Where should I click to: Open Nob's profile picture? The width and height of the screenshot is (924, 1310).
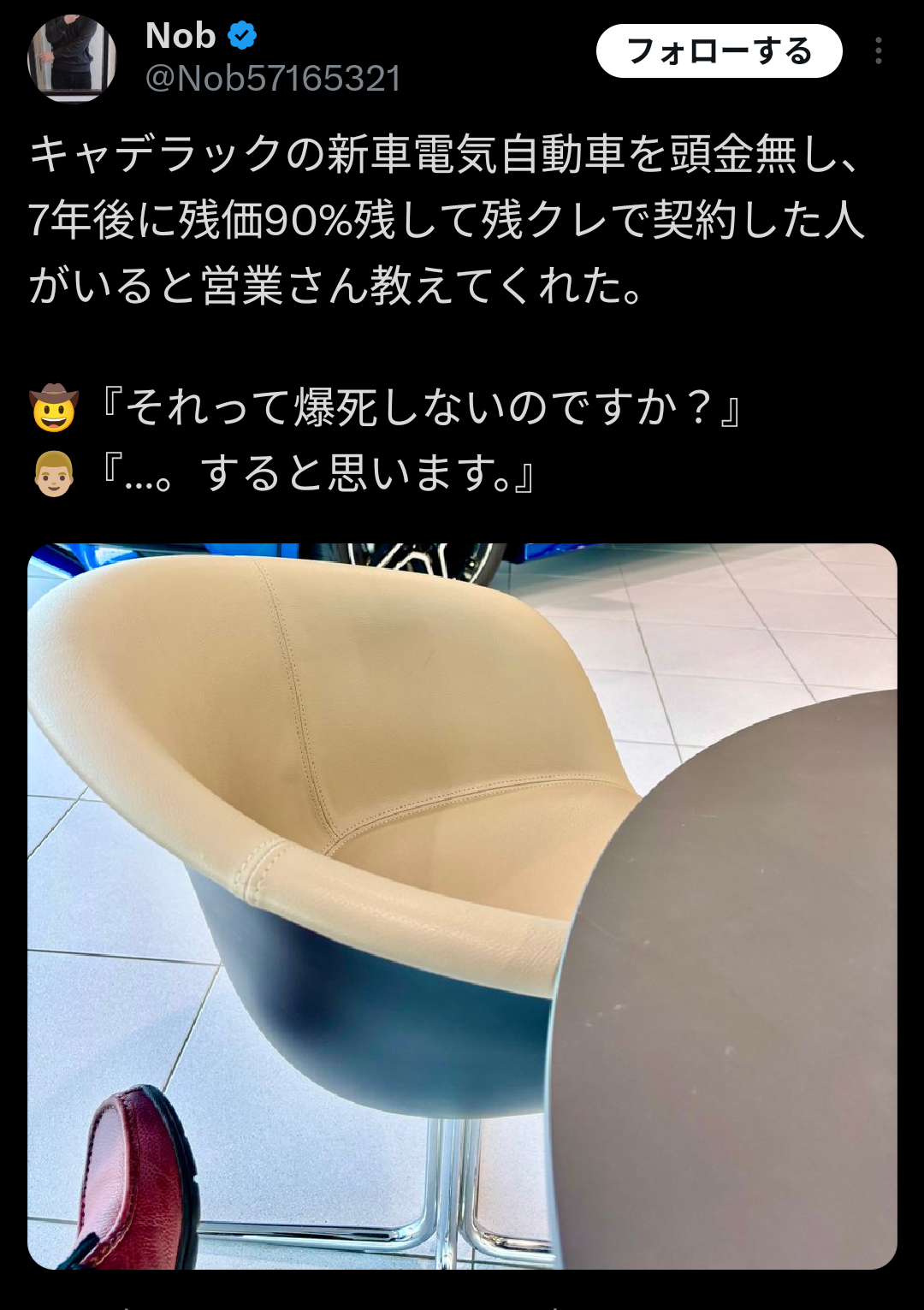[72, 58]
